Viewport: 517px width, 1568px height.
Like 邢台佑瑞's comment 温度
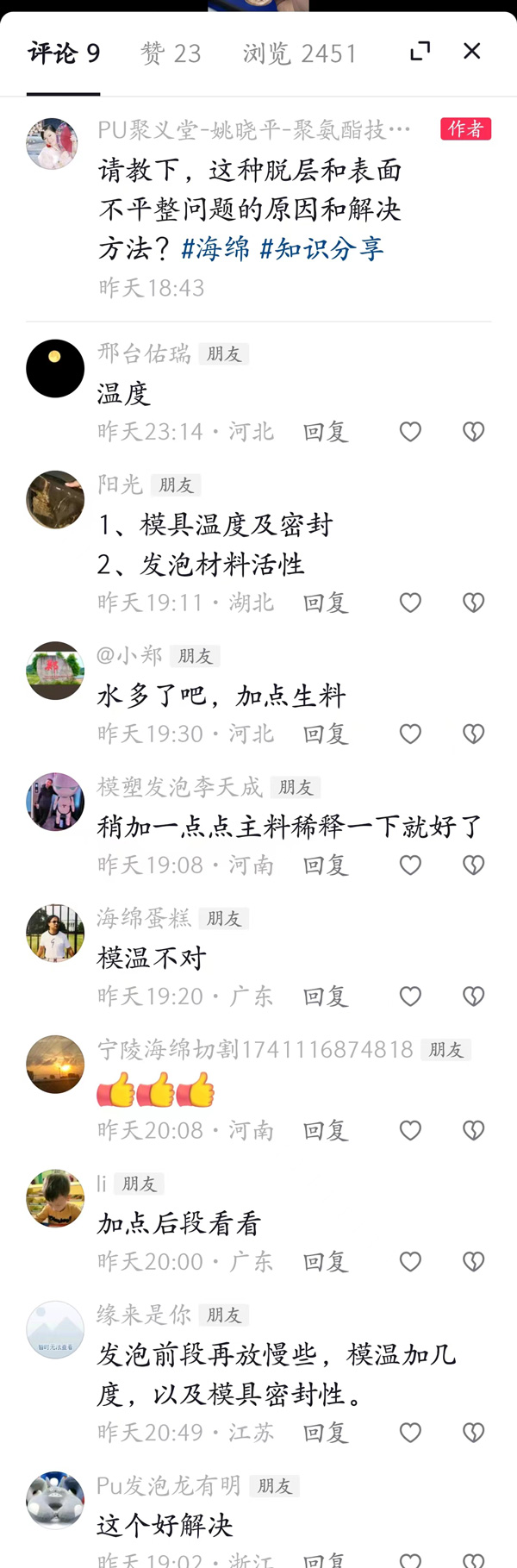(410, 431)
